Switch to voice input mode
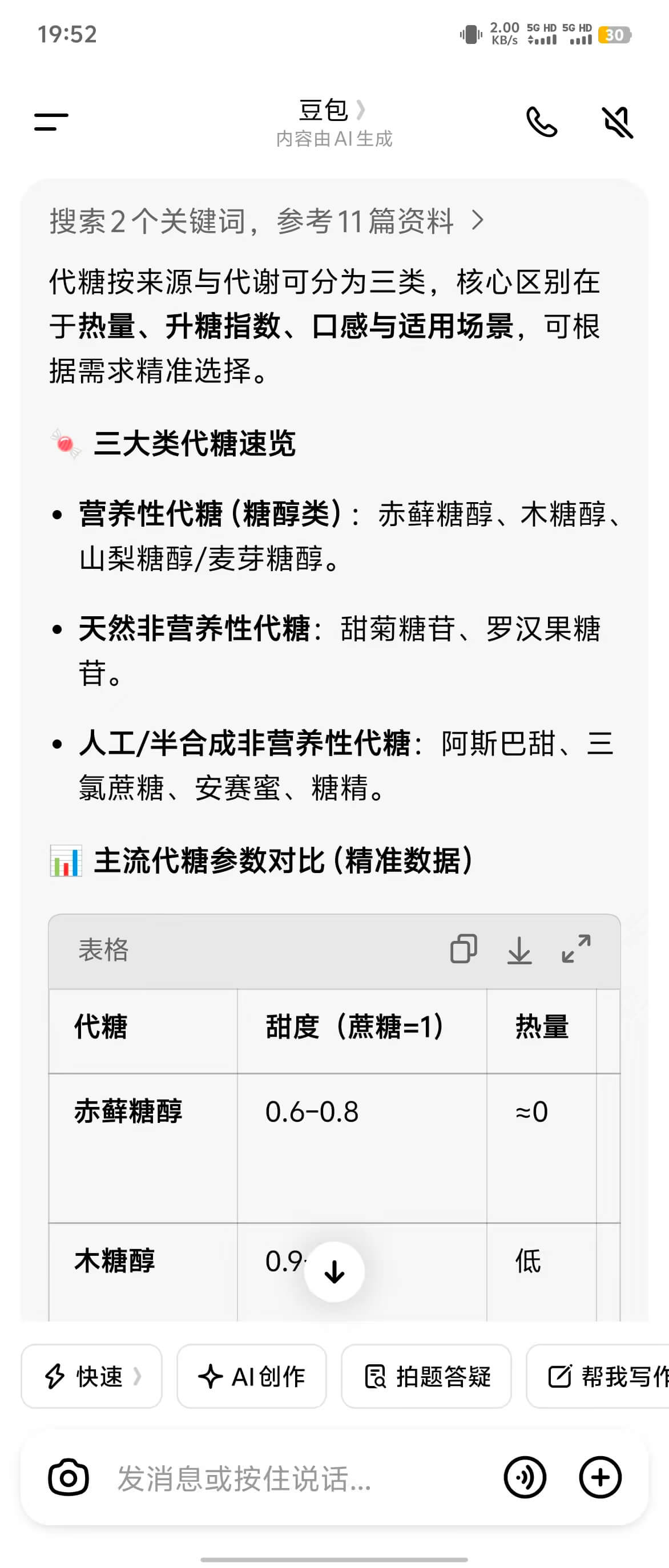Image resolution: width=669 pixels, height=1568 pixels. coord(525,1477)
